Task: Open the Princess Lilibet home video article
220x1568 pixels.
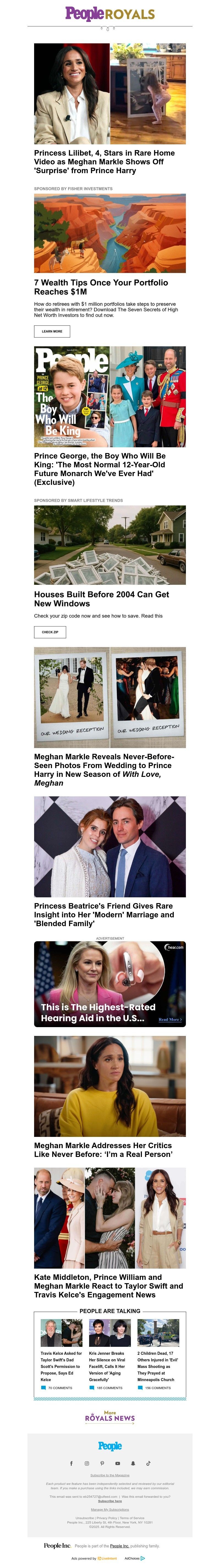Action: [104, 161]
